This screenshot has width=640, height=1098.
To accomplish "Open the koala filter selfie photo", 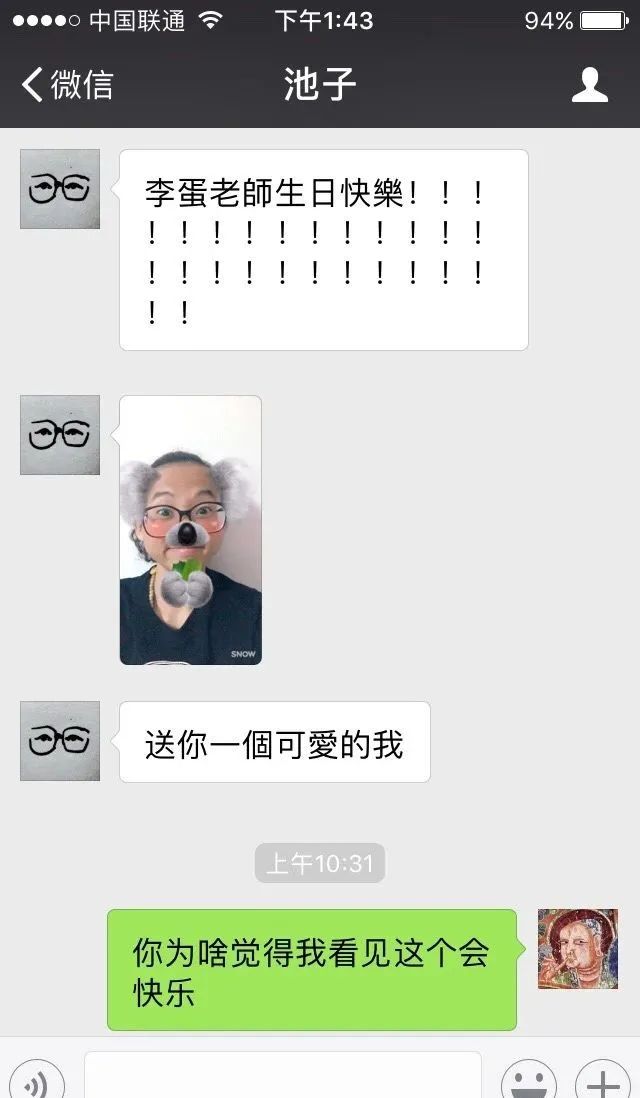I will [191, 530].
